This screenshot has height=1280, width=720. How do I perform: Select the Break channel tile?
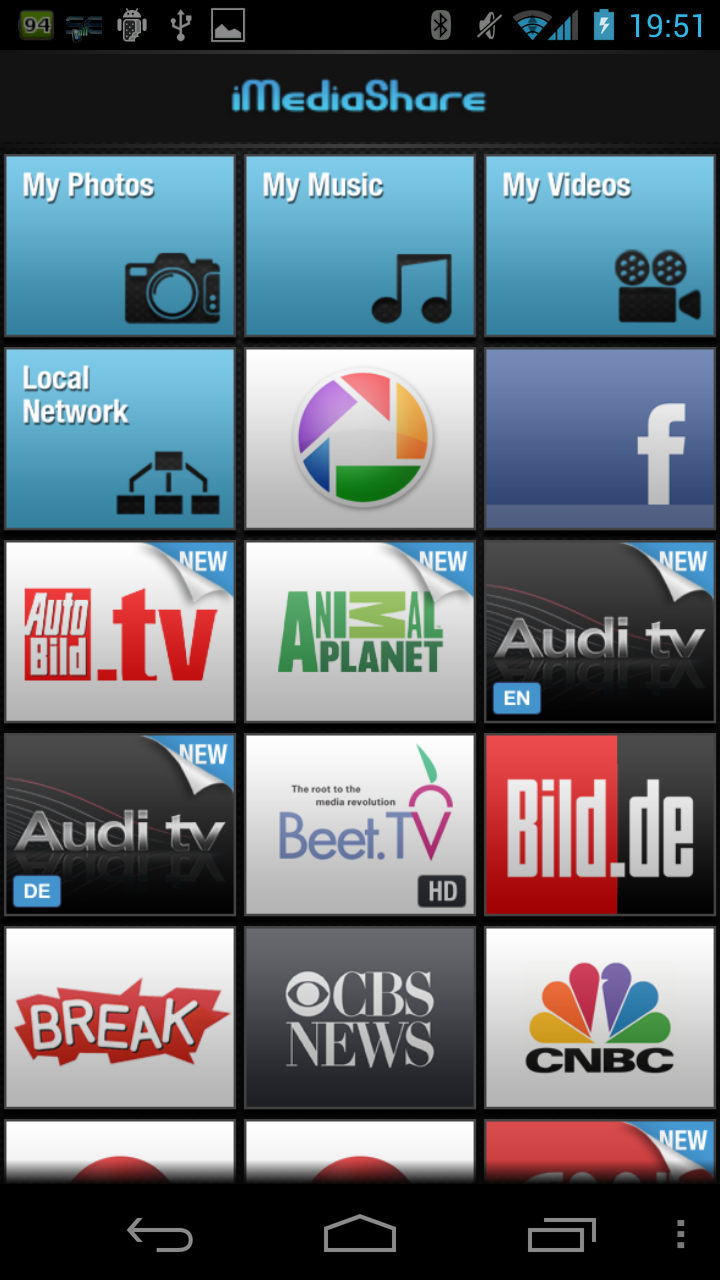120,1017
